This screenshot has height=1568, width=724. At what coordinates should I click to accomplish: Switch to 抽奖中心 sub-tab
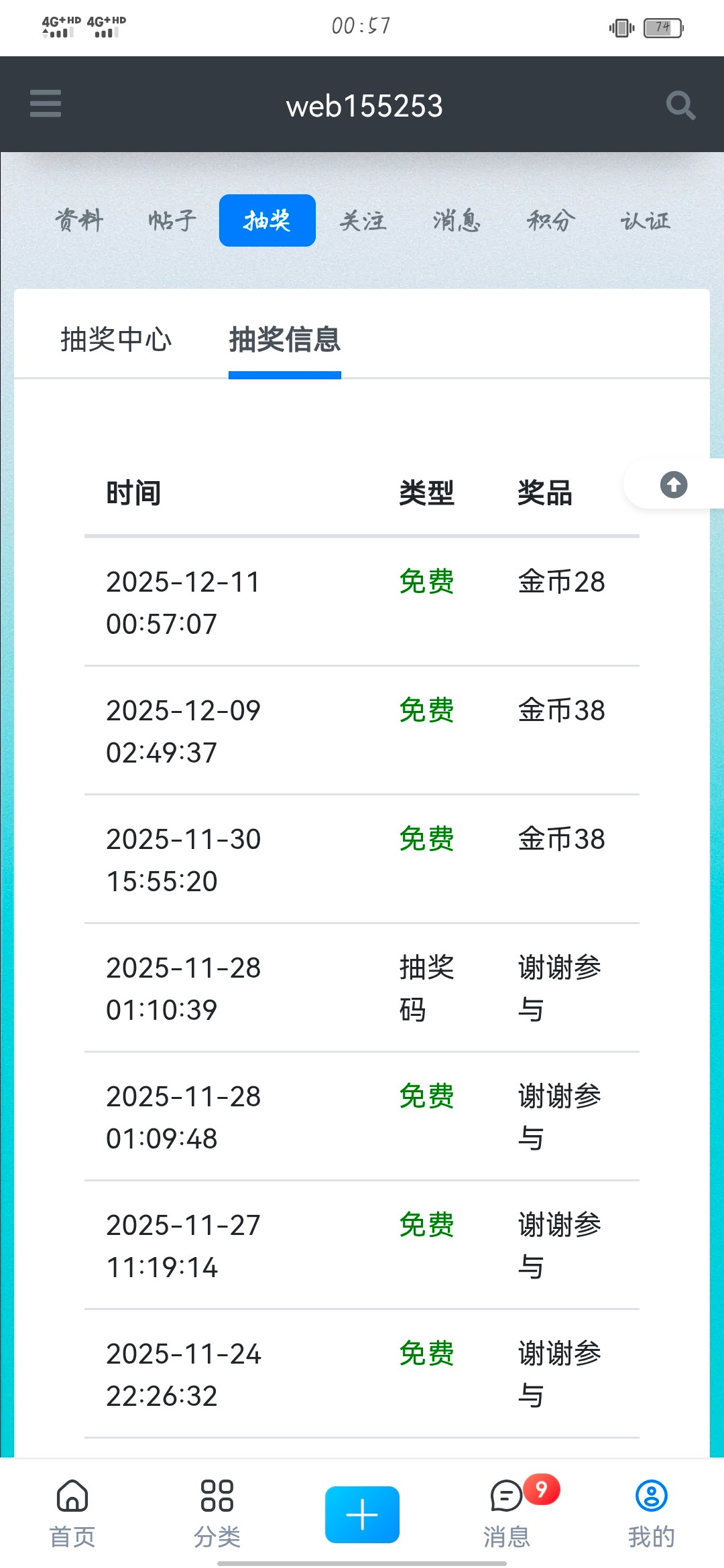tap(116, 339)
